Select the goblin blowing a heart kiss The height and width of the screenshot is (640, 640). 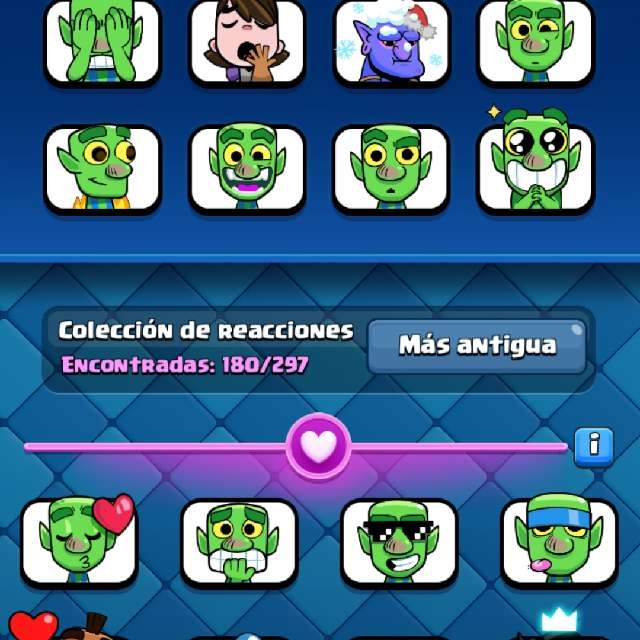click(79, 541)
